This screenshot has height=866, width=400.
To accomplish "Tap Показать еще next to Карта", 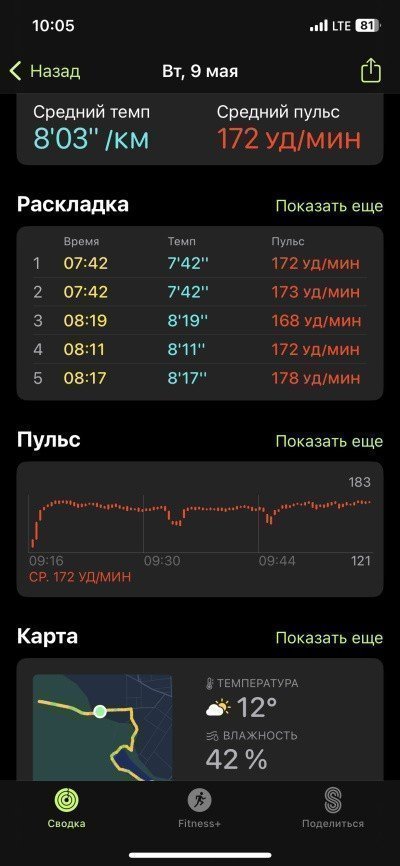I will pyautogui.click(x=329, y=638).
